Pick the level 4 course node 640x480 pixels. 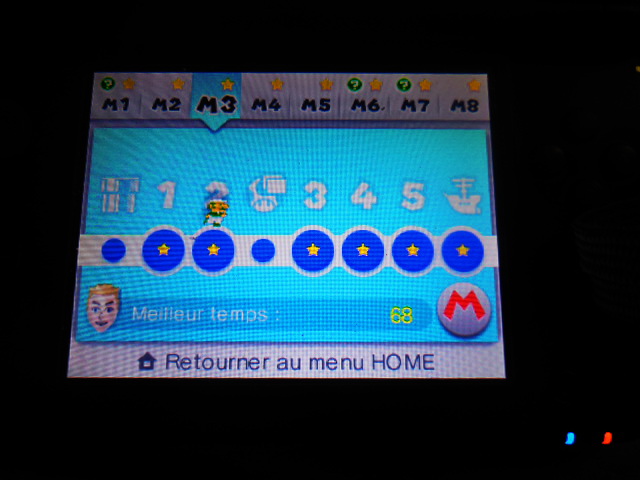point(363,250)
